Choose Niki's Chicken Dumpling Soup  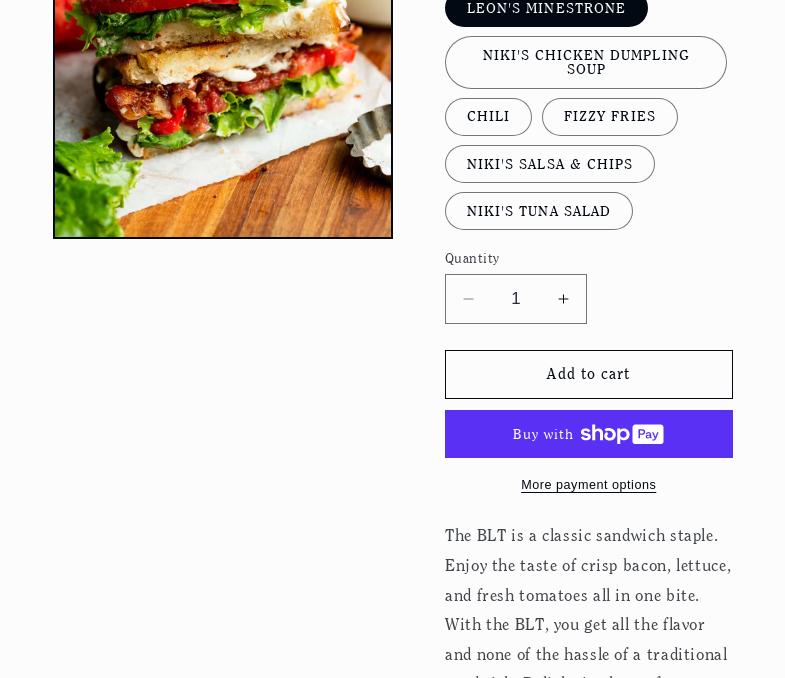[585, 62]
